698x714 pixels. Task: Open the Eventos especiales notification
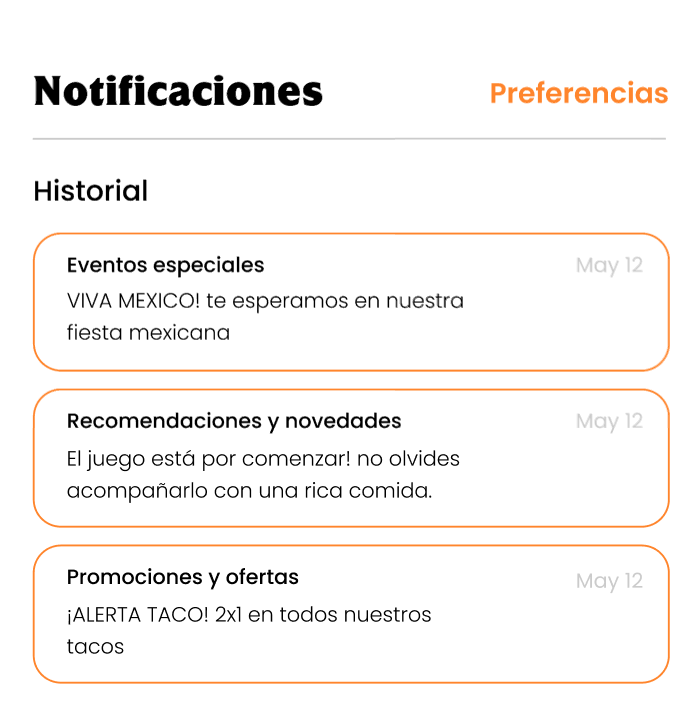coord(350,302)
